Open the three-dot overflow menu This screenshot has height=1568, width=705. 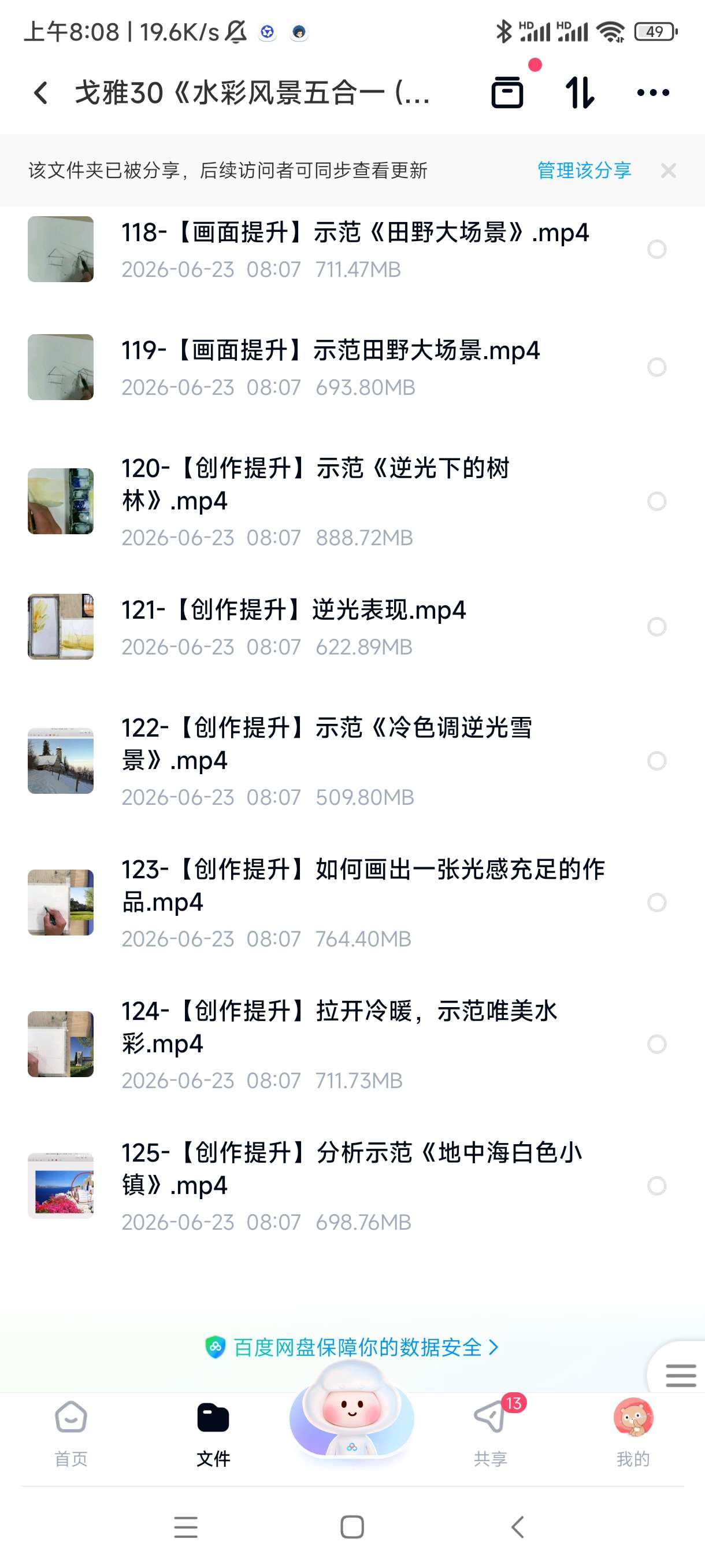652,93
